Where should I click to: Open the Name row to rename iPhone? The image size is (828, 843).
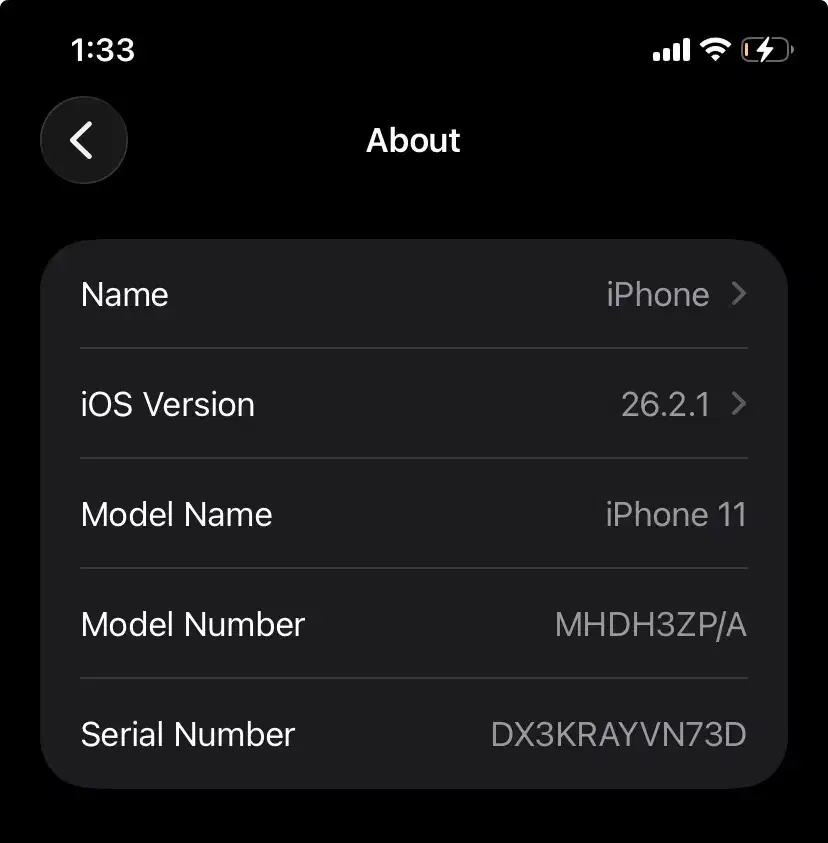pos(413,295)
